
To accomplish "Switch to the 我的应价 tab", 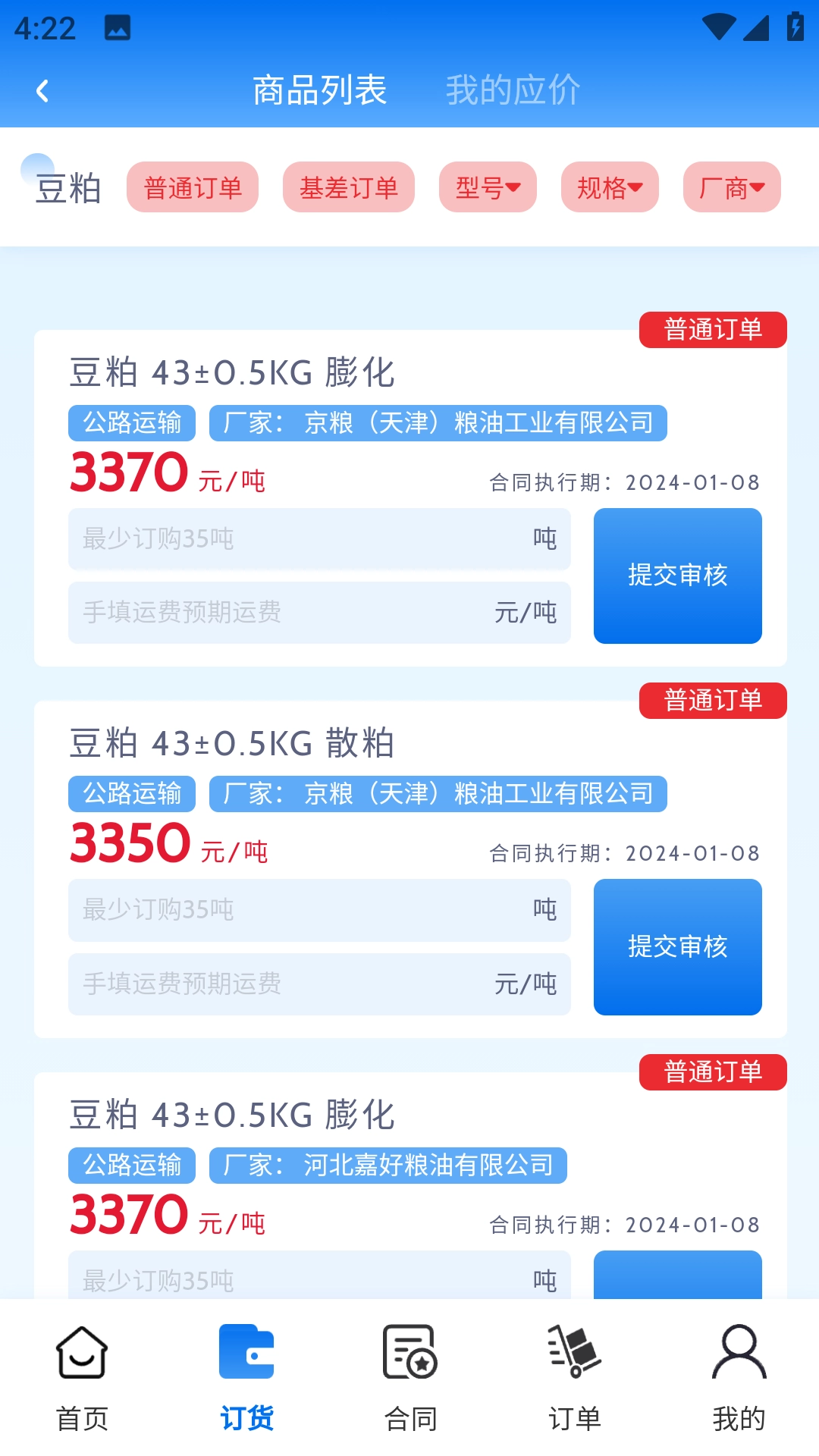I will (513, 89).
